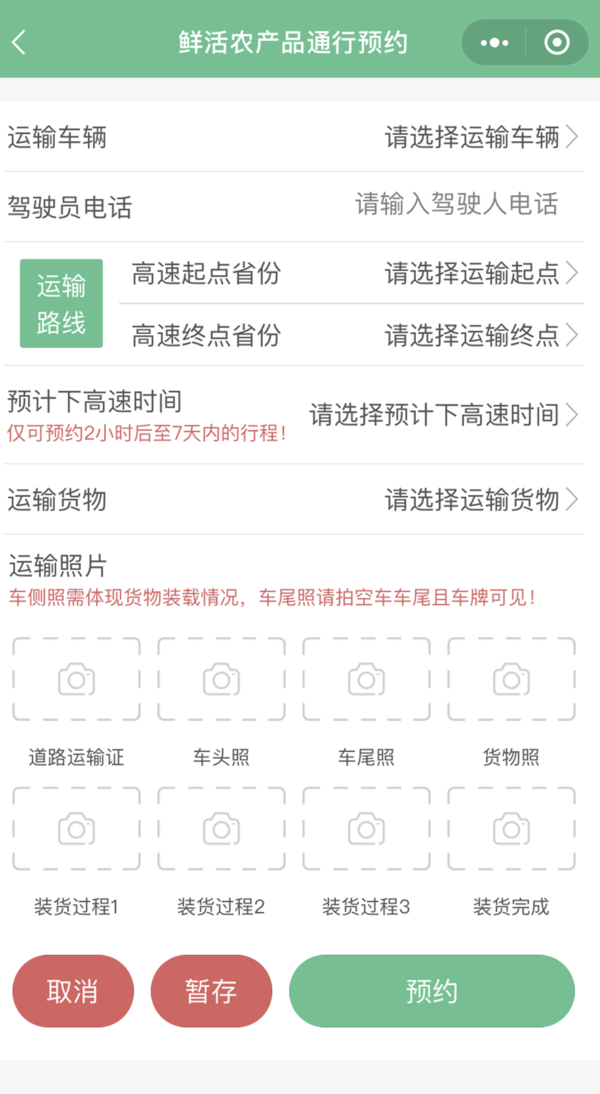Upload the 道路运输证 photo

[x=76, y=680]
